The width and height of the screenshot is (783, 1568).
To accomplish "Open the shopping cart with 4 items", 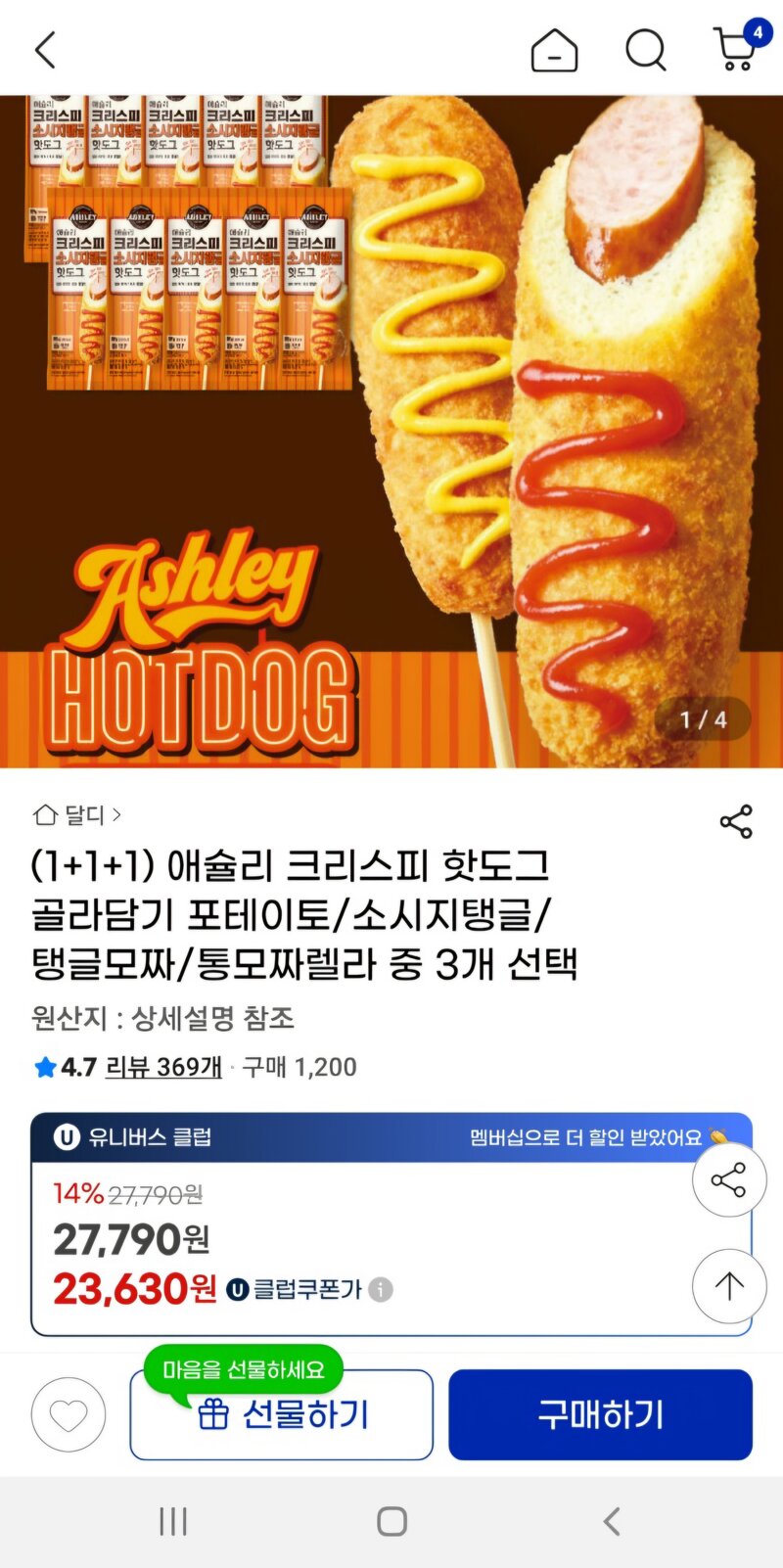I will point(736,49).
